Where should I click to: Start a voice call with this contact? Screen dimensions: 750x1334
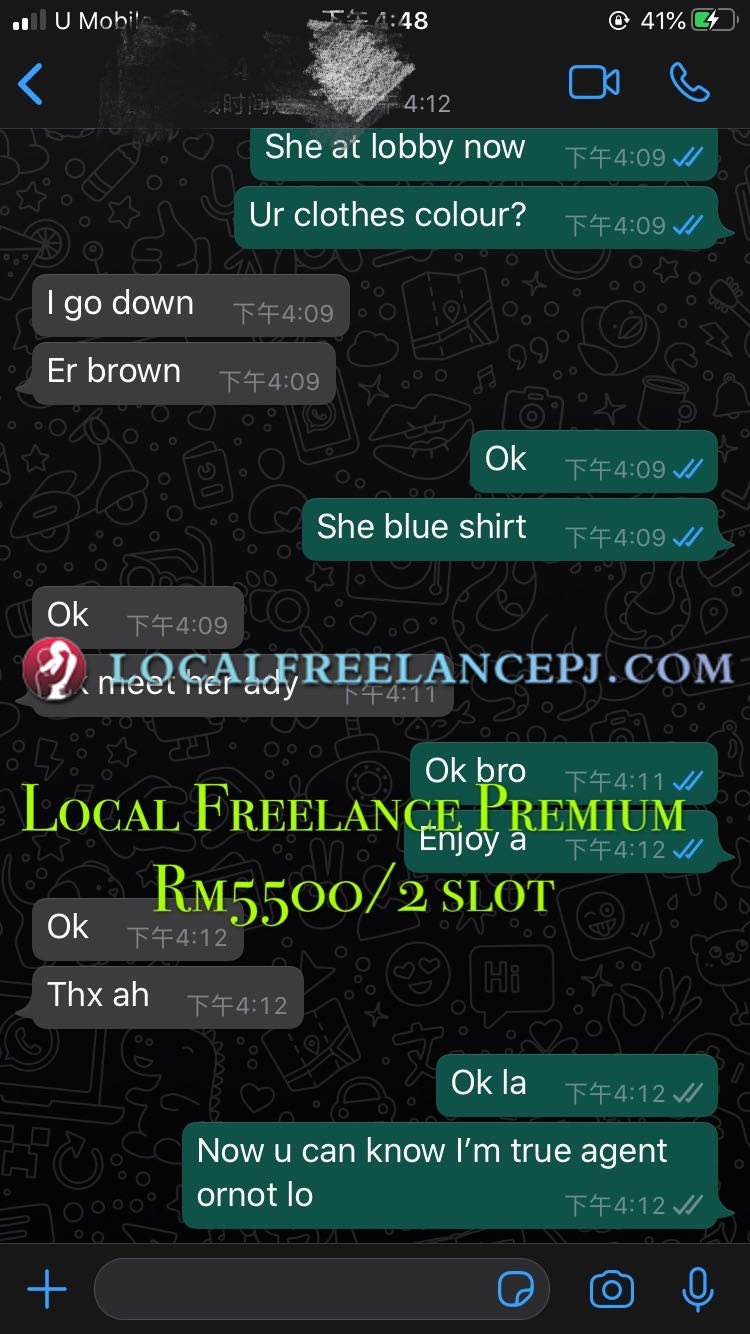point(690,83)
